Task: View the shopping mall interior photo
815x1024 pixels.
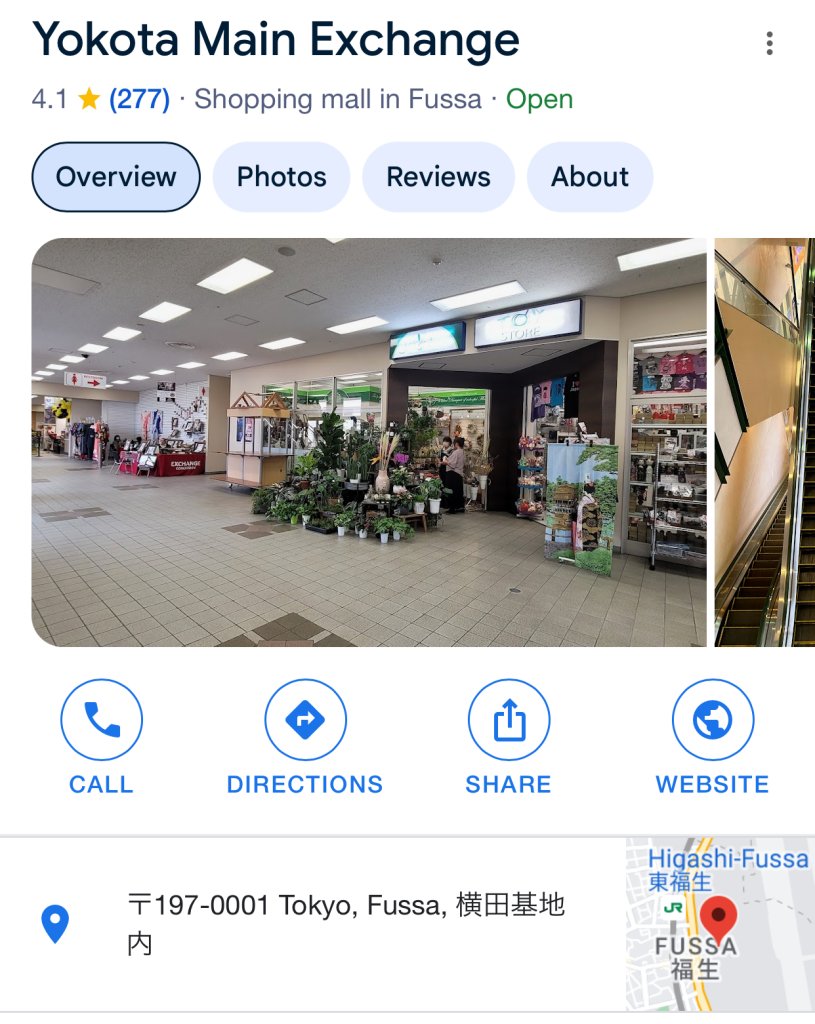Action: tap(369, 442)
